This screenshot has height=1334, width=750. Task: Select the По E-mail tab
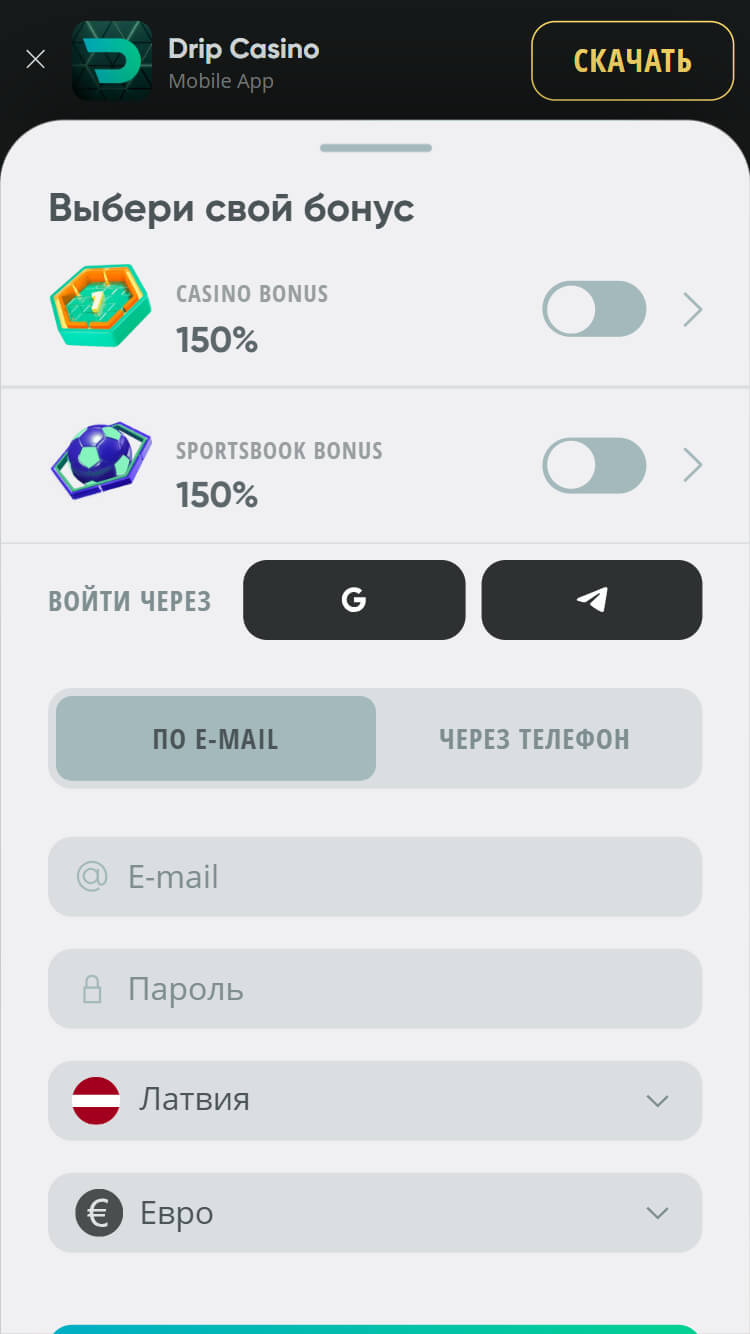(216, 739)
